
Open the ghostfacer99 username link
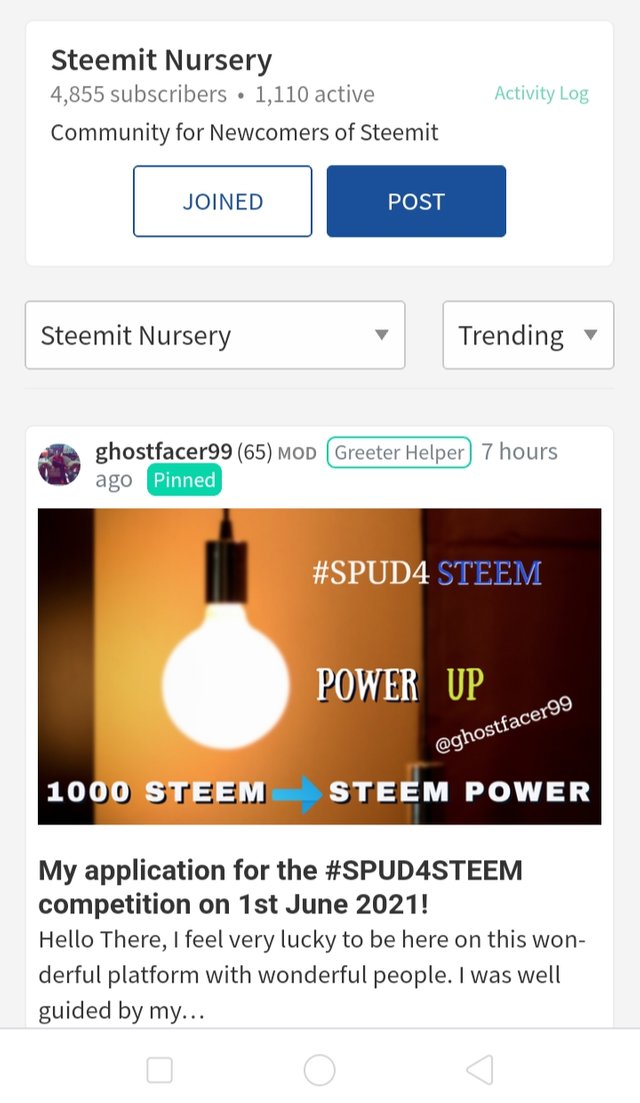[163, 452]
